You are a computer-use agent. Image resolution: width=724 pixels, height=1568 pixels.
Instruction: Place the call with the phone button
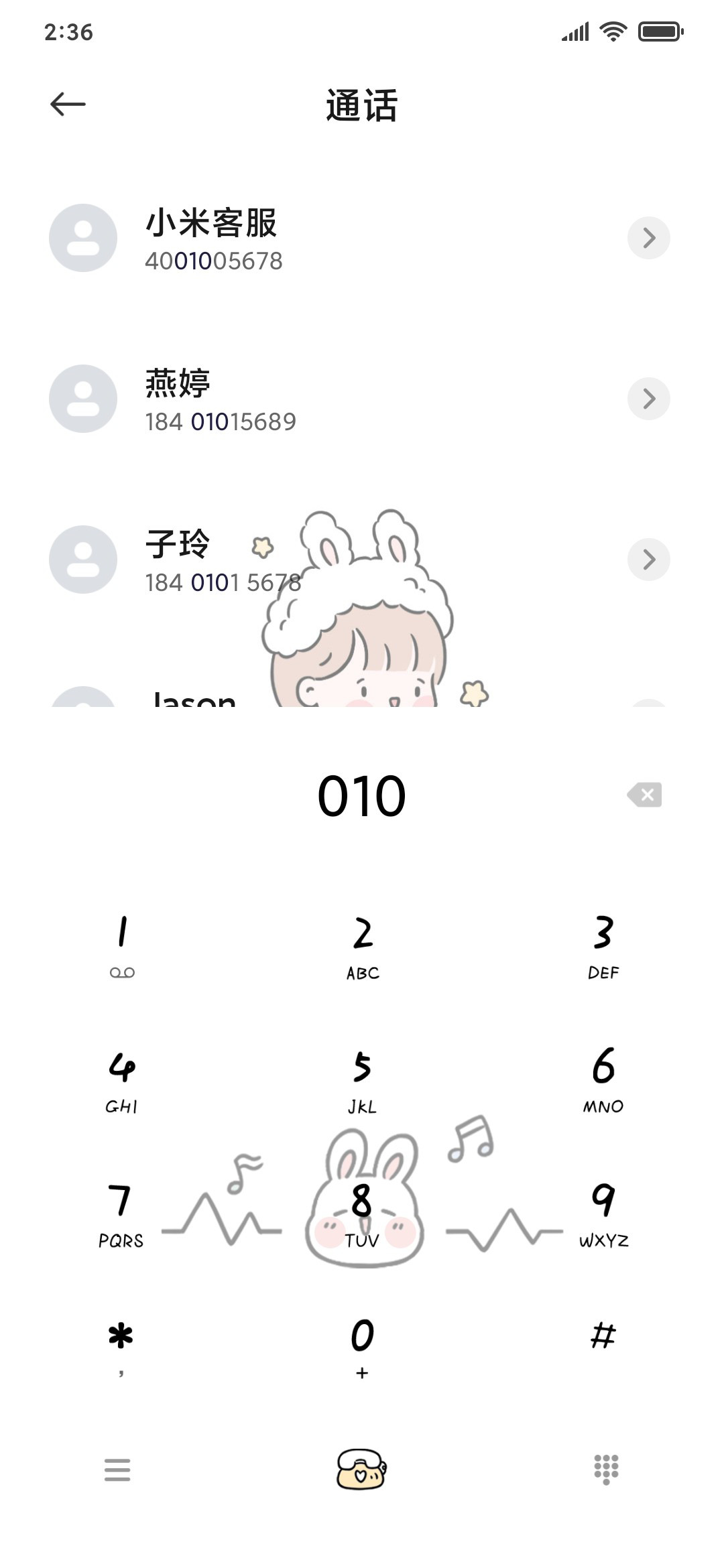[x=362, y=1469]
